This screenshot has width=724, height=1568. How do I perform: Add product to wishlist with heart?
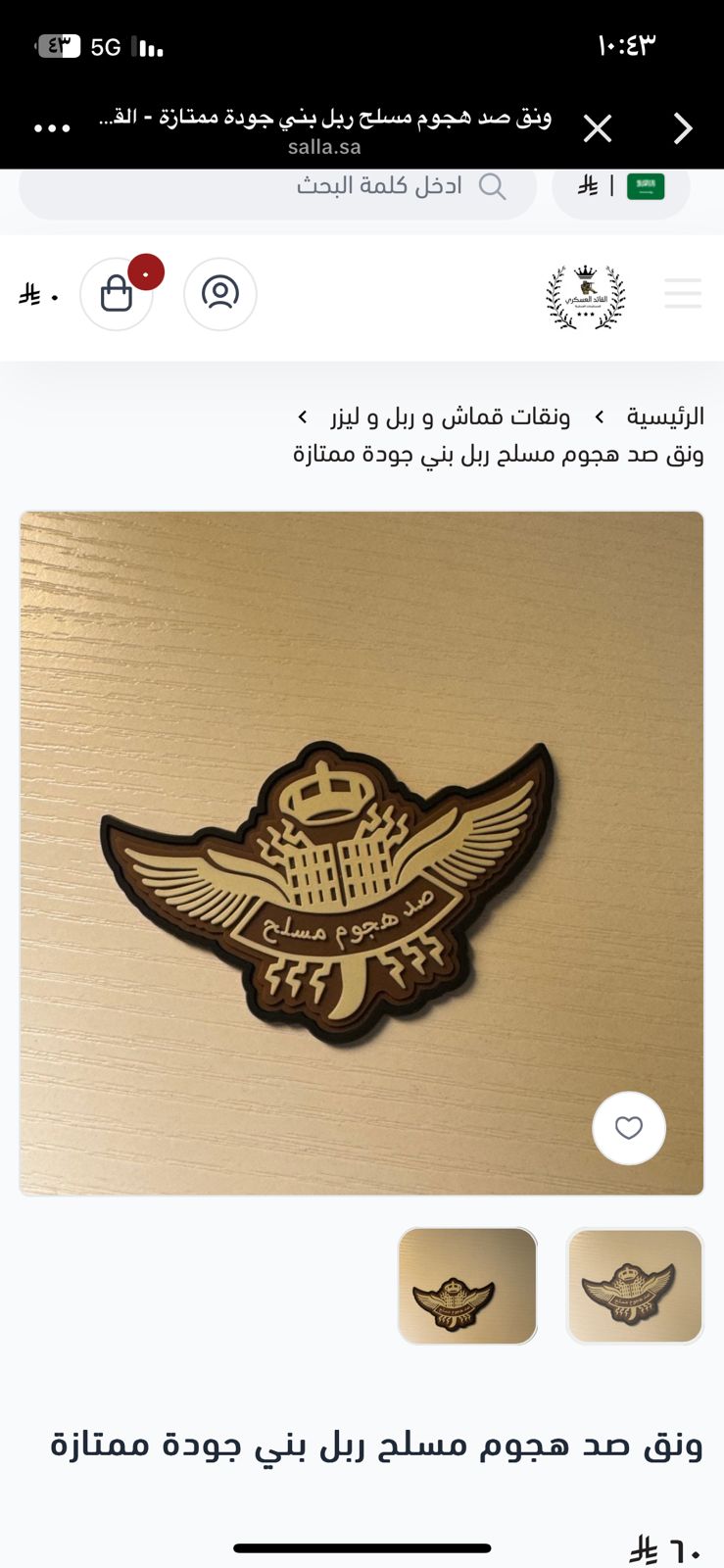629,1128
